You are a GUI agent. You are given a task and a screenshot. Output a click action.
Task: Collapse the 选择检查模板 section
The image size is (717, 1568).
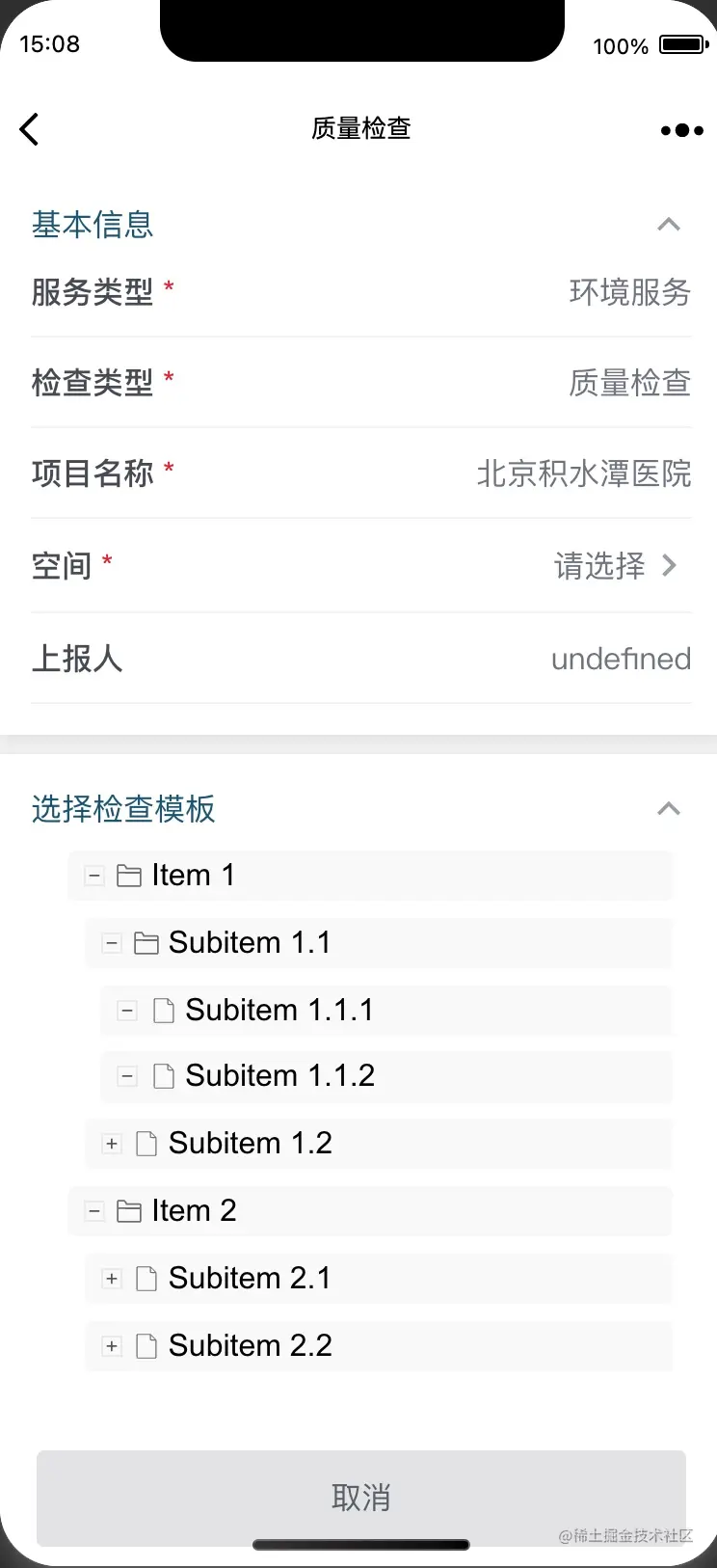click(x=668, y=808)
